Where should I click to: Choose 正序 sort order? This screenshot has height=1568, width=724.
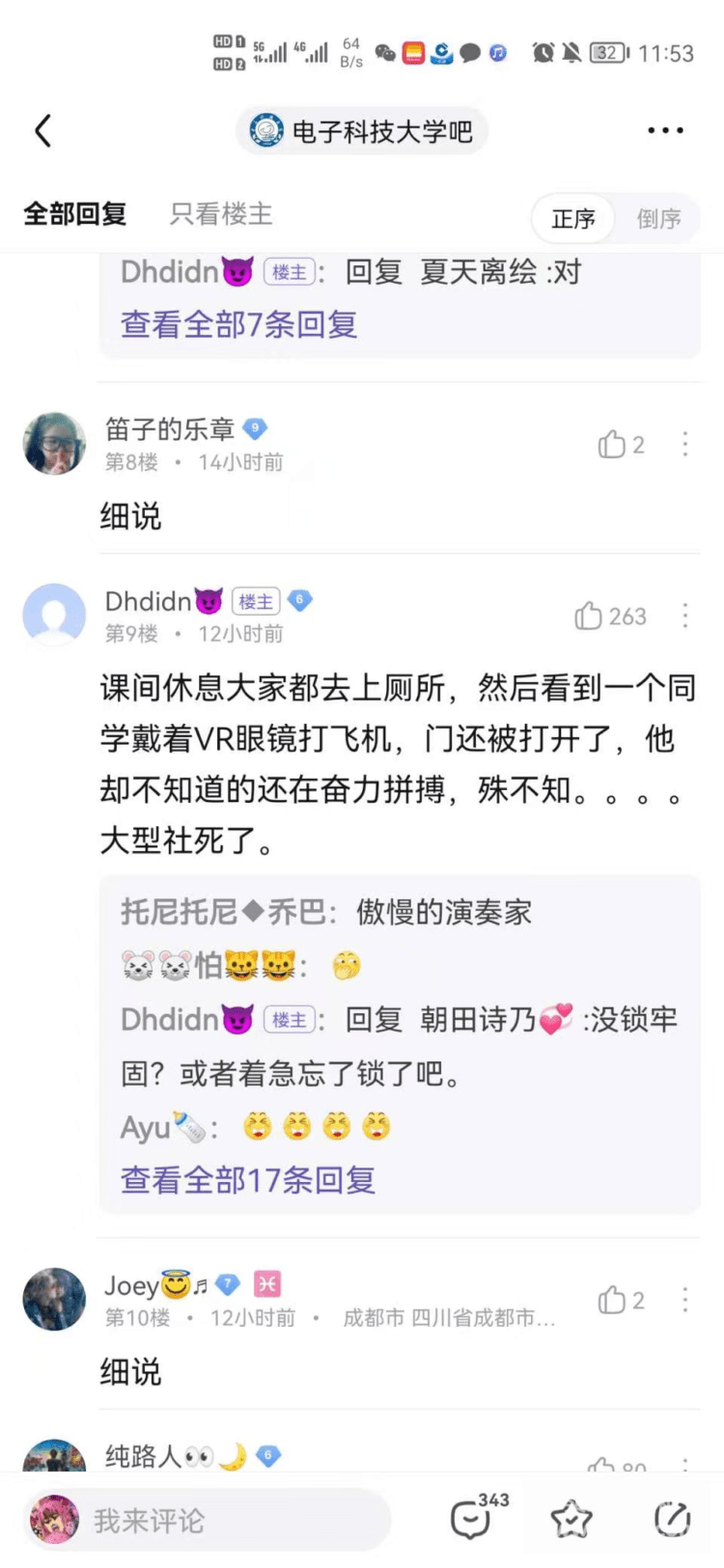pyautogui.click(x=574, y=219)
